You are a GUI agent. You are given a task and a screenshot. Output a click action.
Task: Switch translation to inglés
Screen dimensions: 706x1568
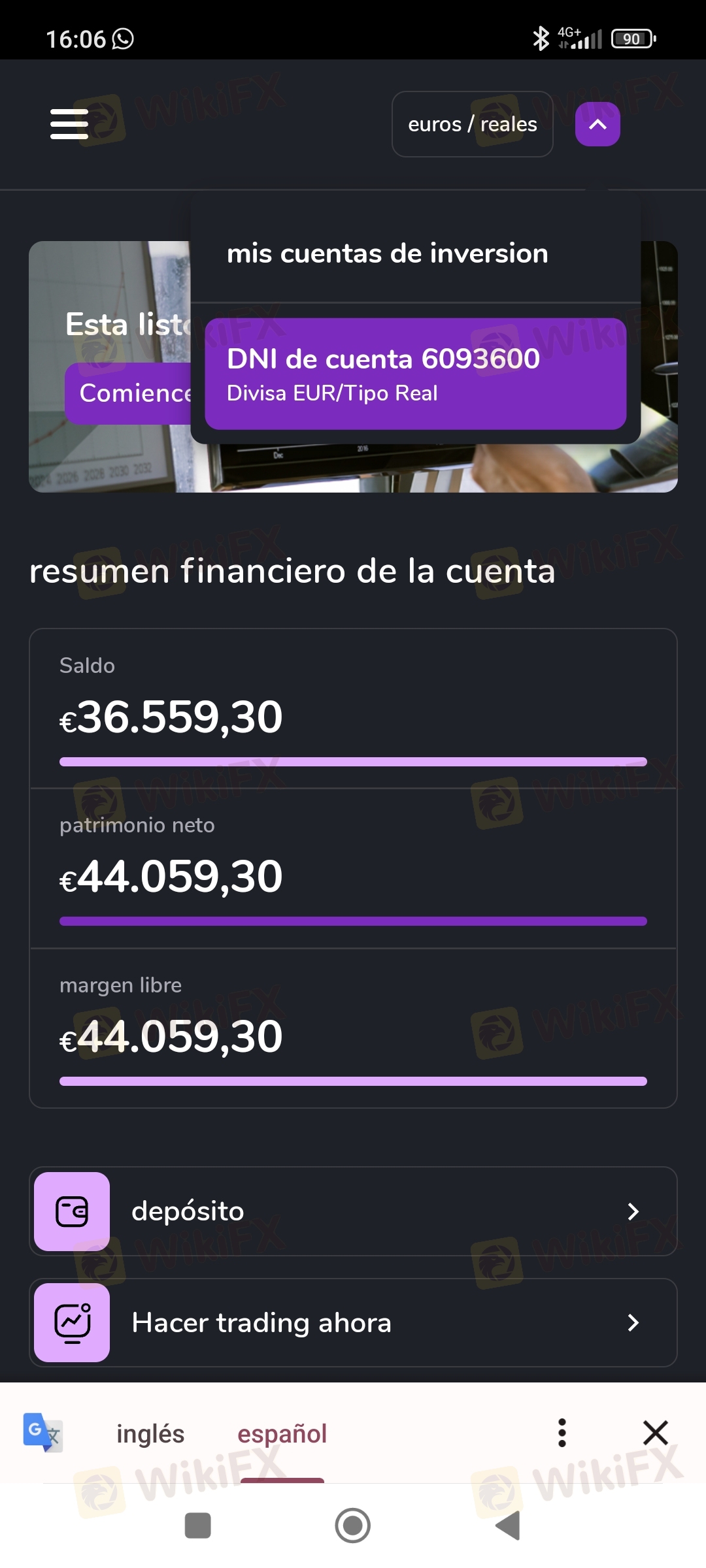coord(150,1433)
